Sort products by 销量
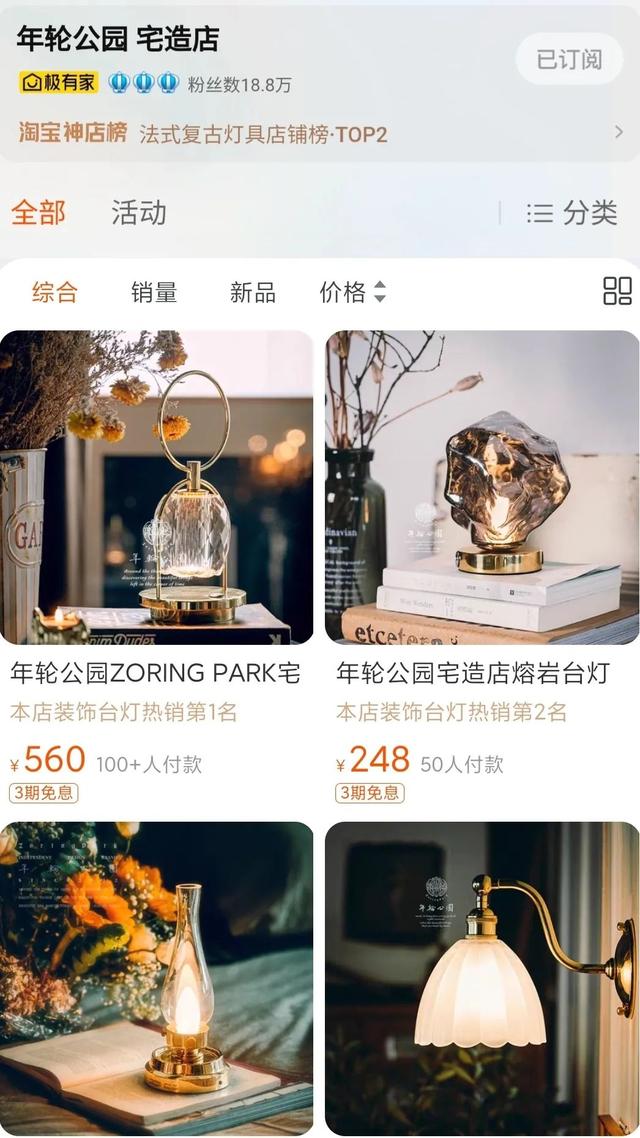The width and height of the screenshot is (640, 1138). point(154,292)
